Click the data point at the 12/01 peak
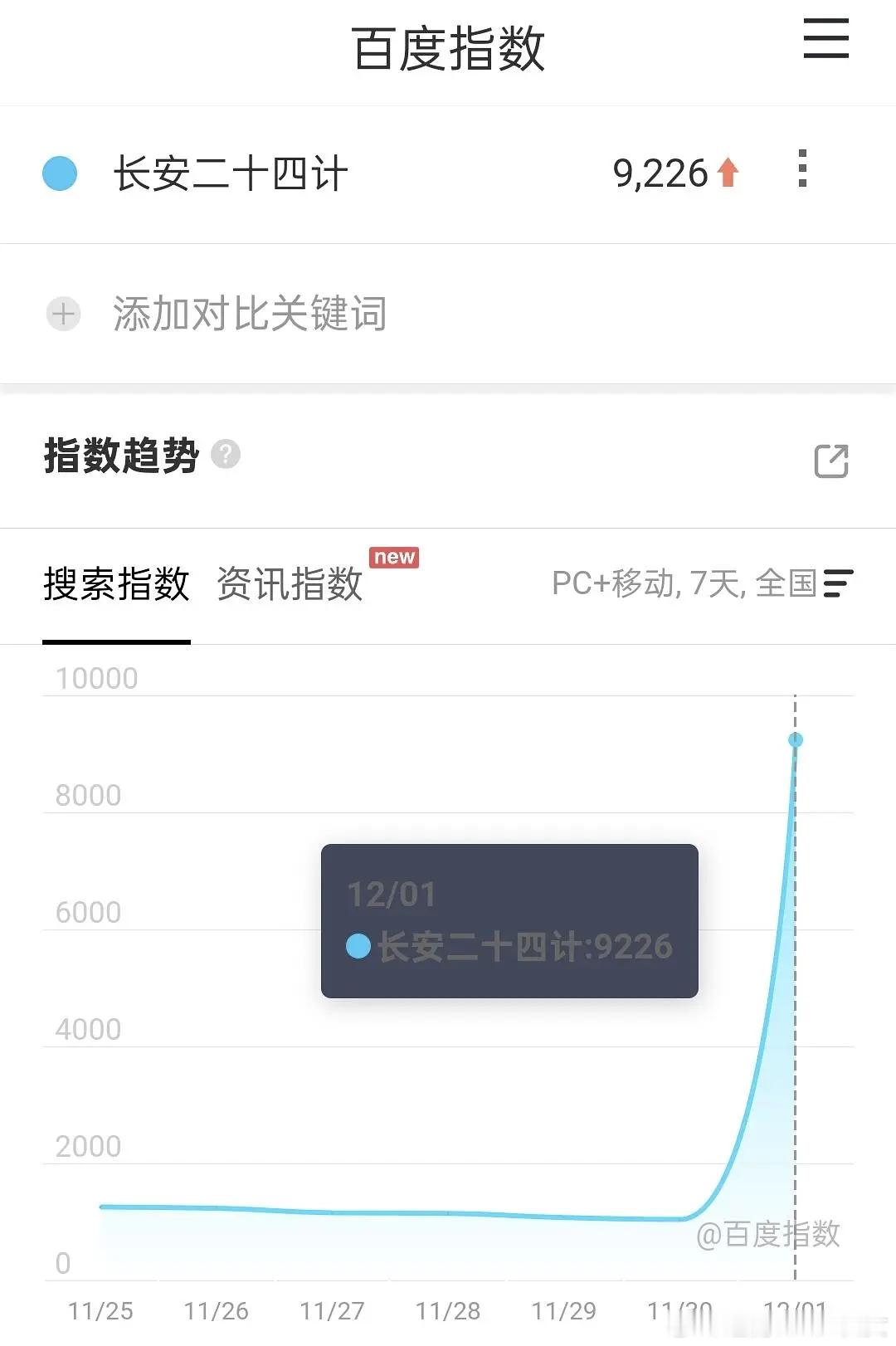896x1346 pixels. [796, 741]
